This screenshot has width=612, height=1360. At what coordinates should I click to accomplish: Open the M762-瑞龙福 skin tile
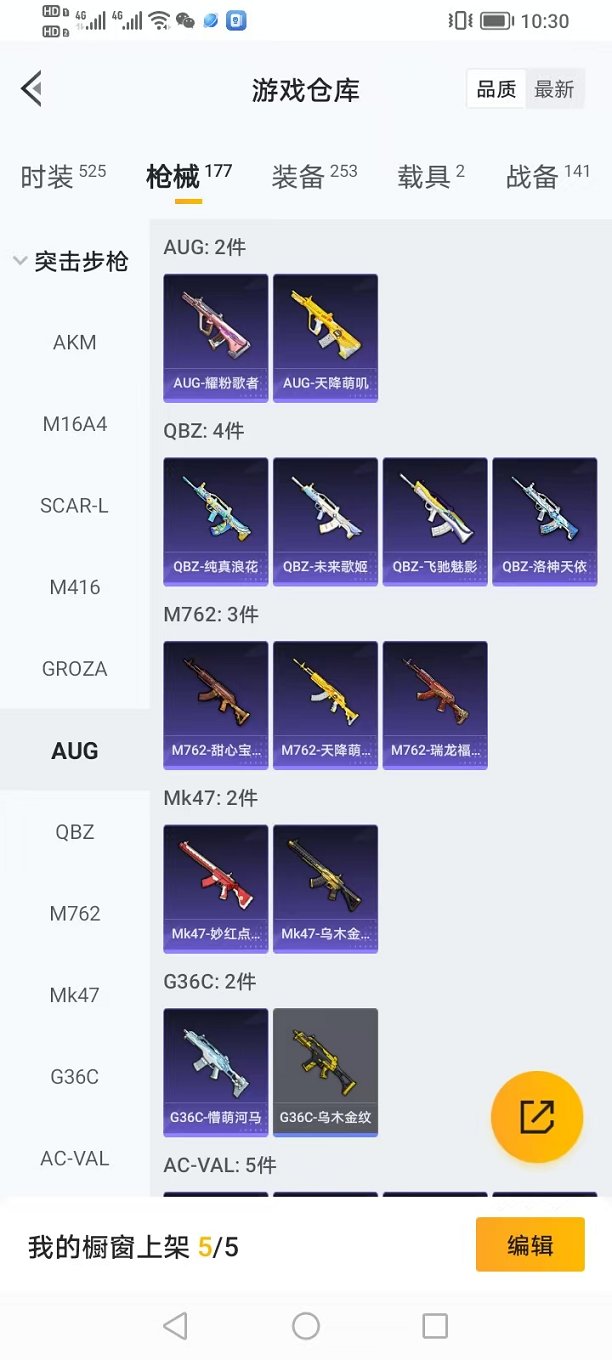click(x=435, y=705)
